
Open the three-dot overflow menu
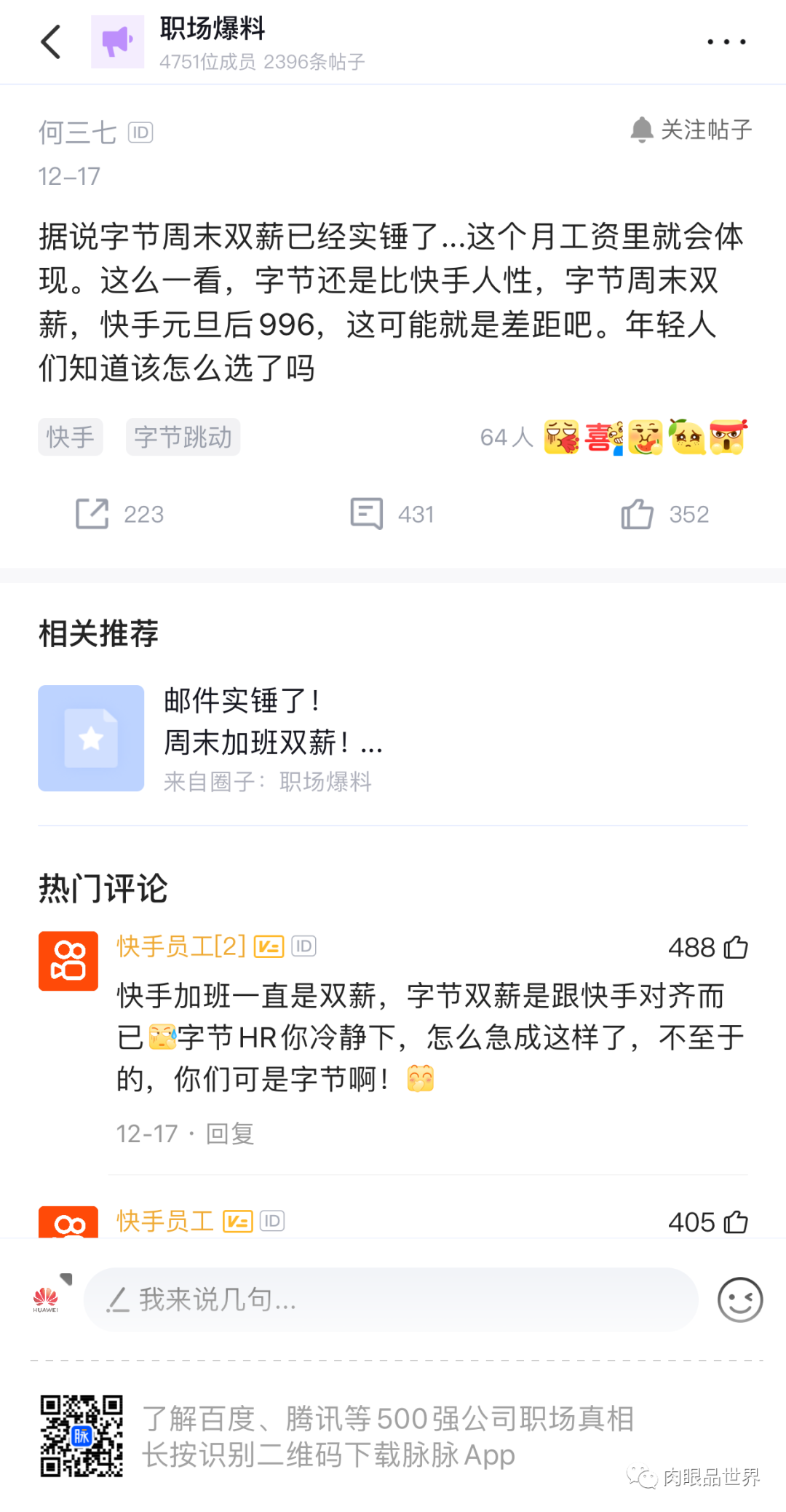coord(726,42)
